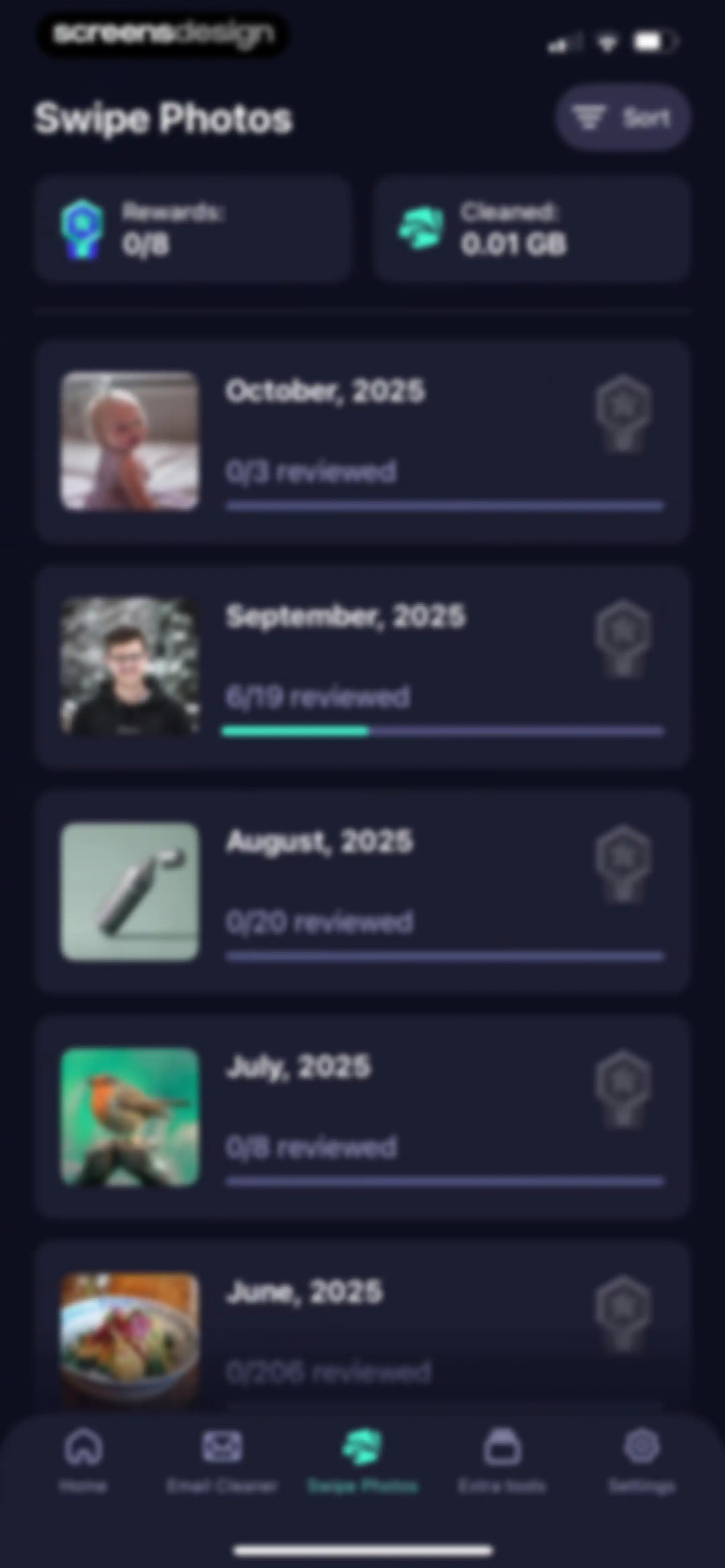Open the October, 2025 photo group

tap(362, 441)
